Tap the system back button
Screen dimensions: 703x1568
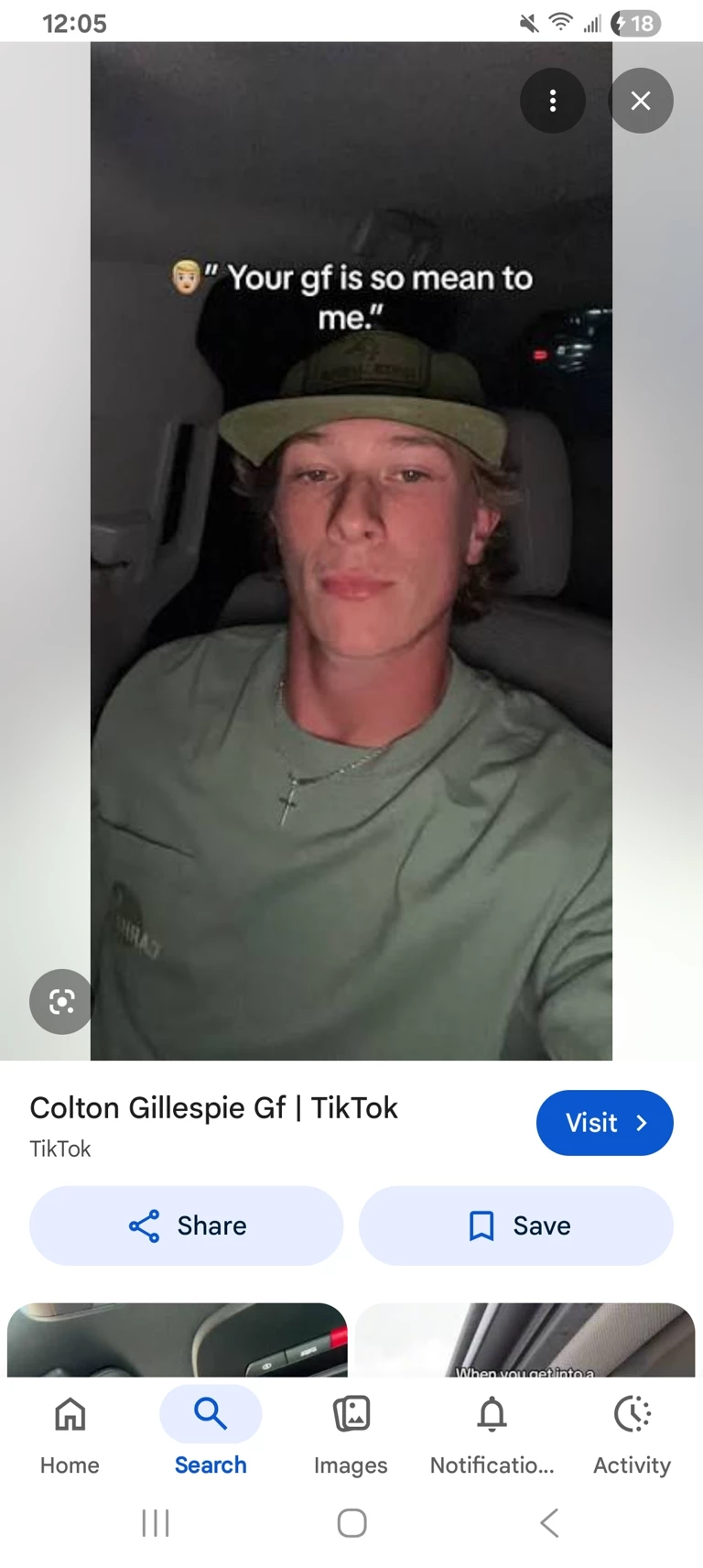point(549,1522)
